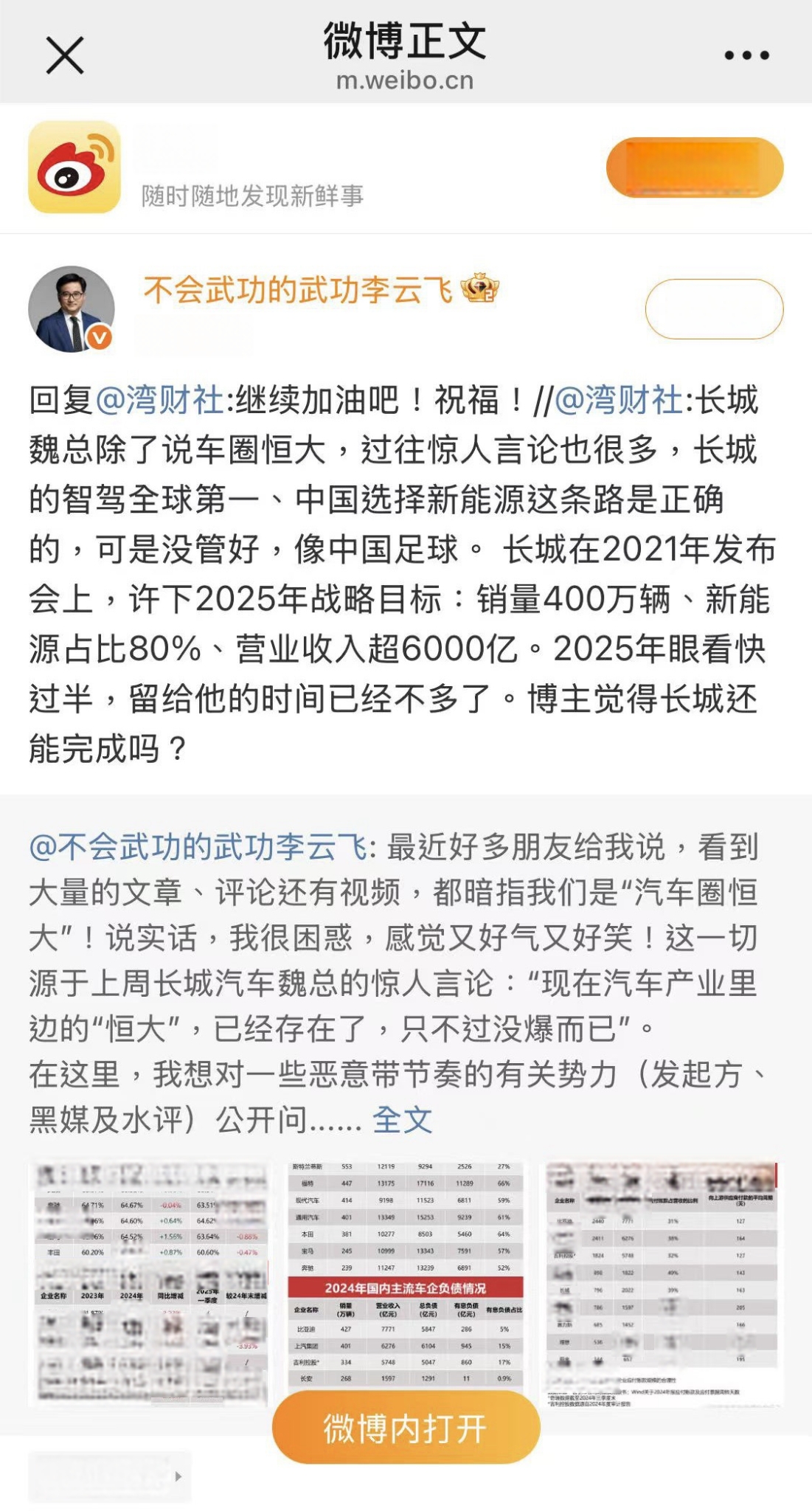View the third table image
Viewport: 812px width, 1511px height.
[662, 1284]
